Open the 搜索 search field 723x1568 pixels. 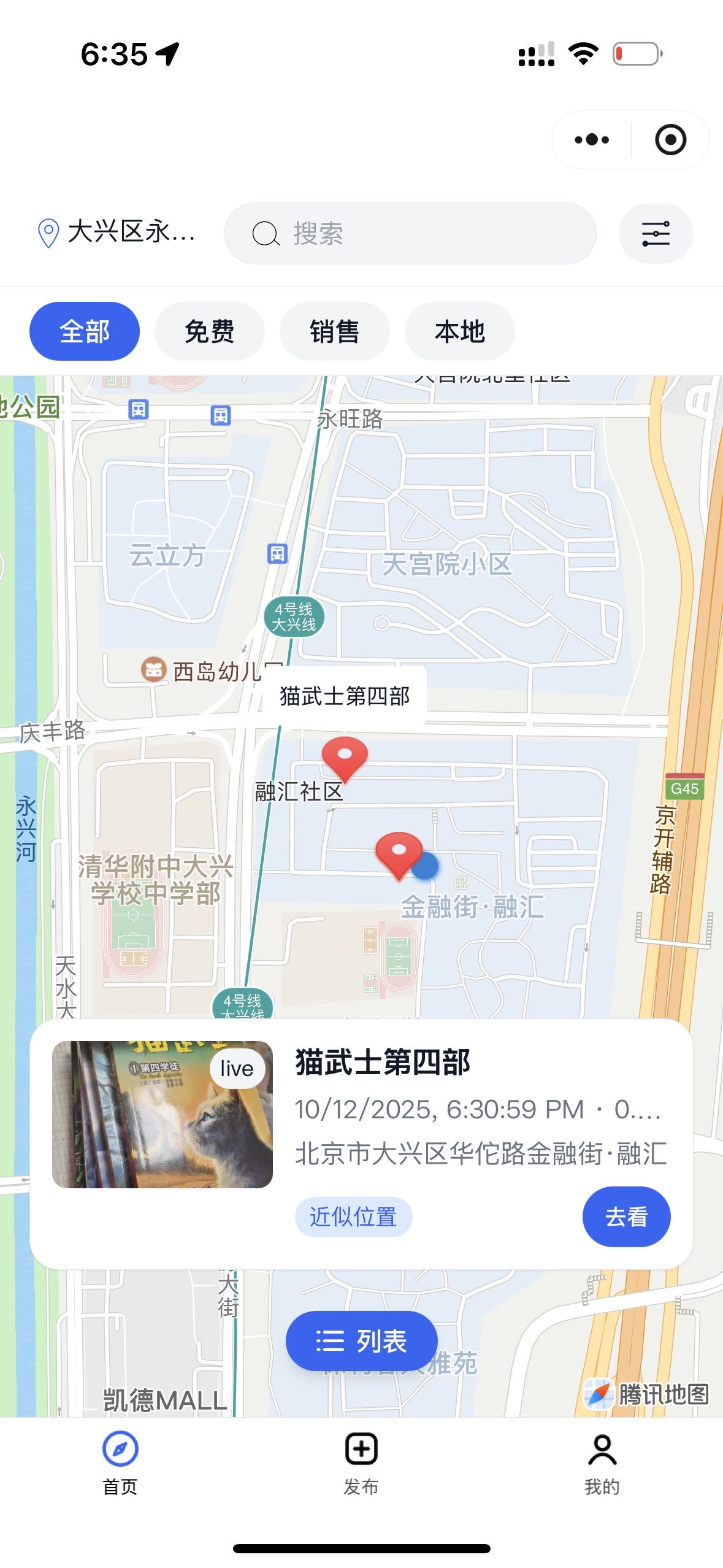410,234
